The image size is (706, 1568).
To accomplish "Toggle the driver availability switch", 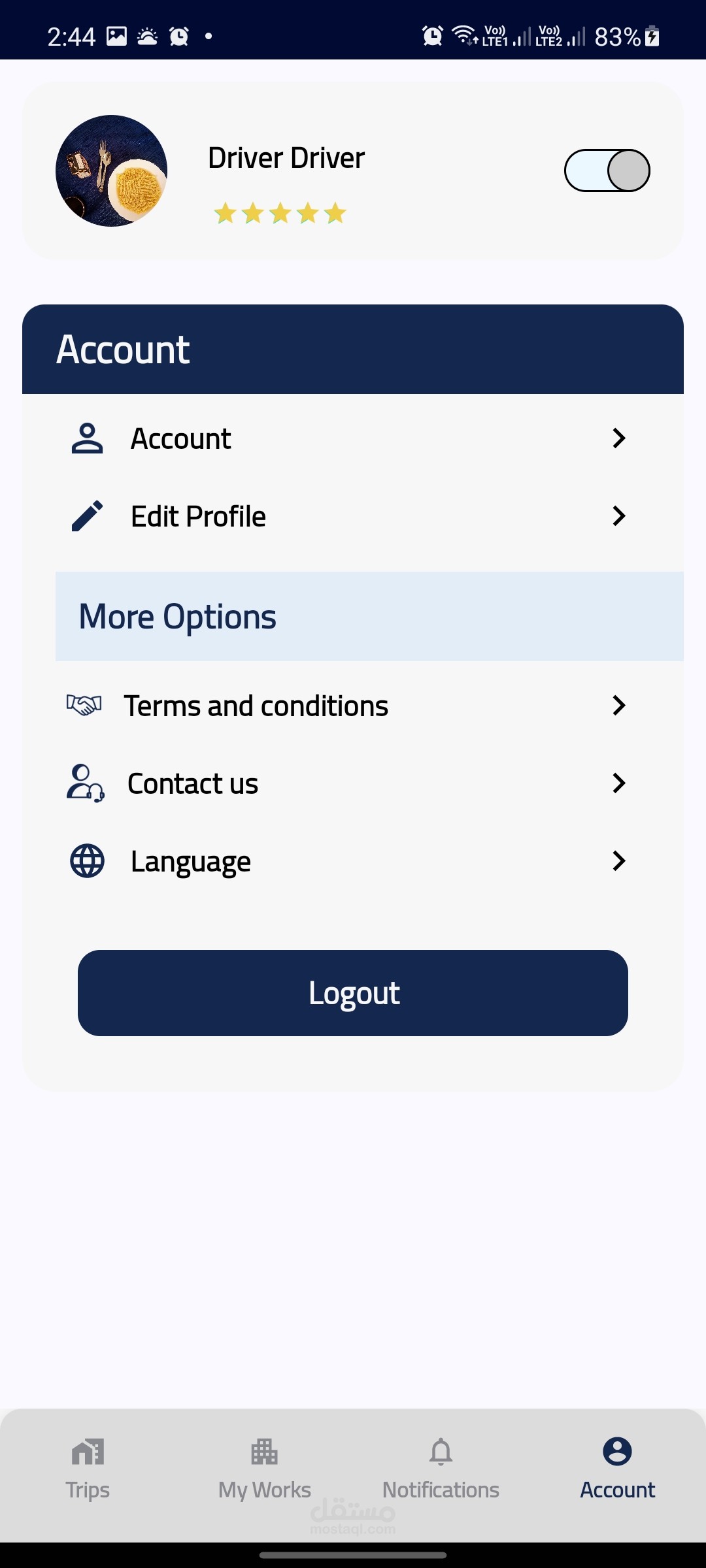I will pos(607,171).
